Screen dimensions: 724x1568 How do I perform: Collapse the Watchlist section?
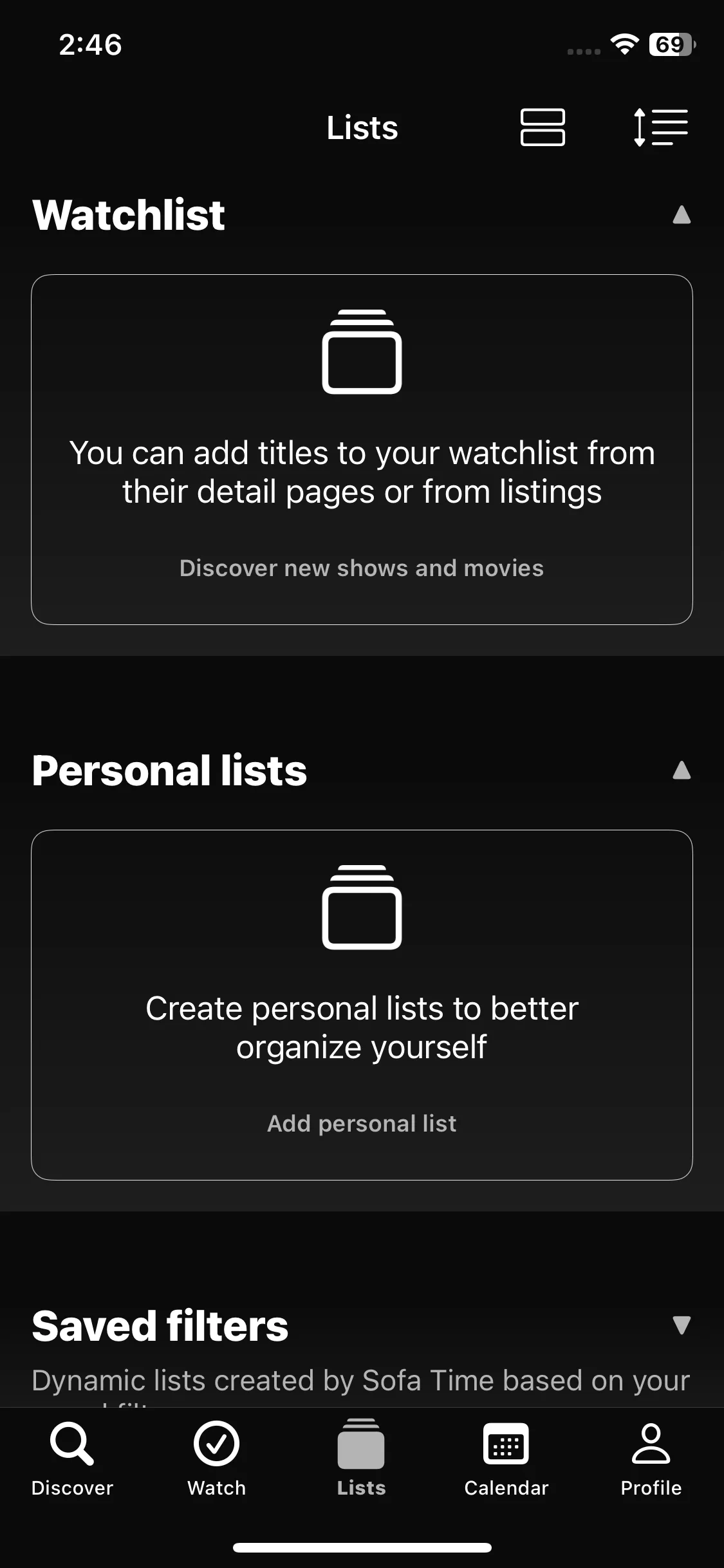coord(681,215)
